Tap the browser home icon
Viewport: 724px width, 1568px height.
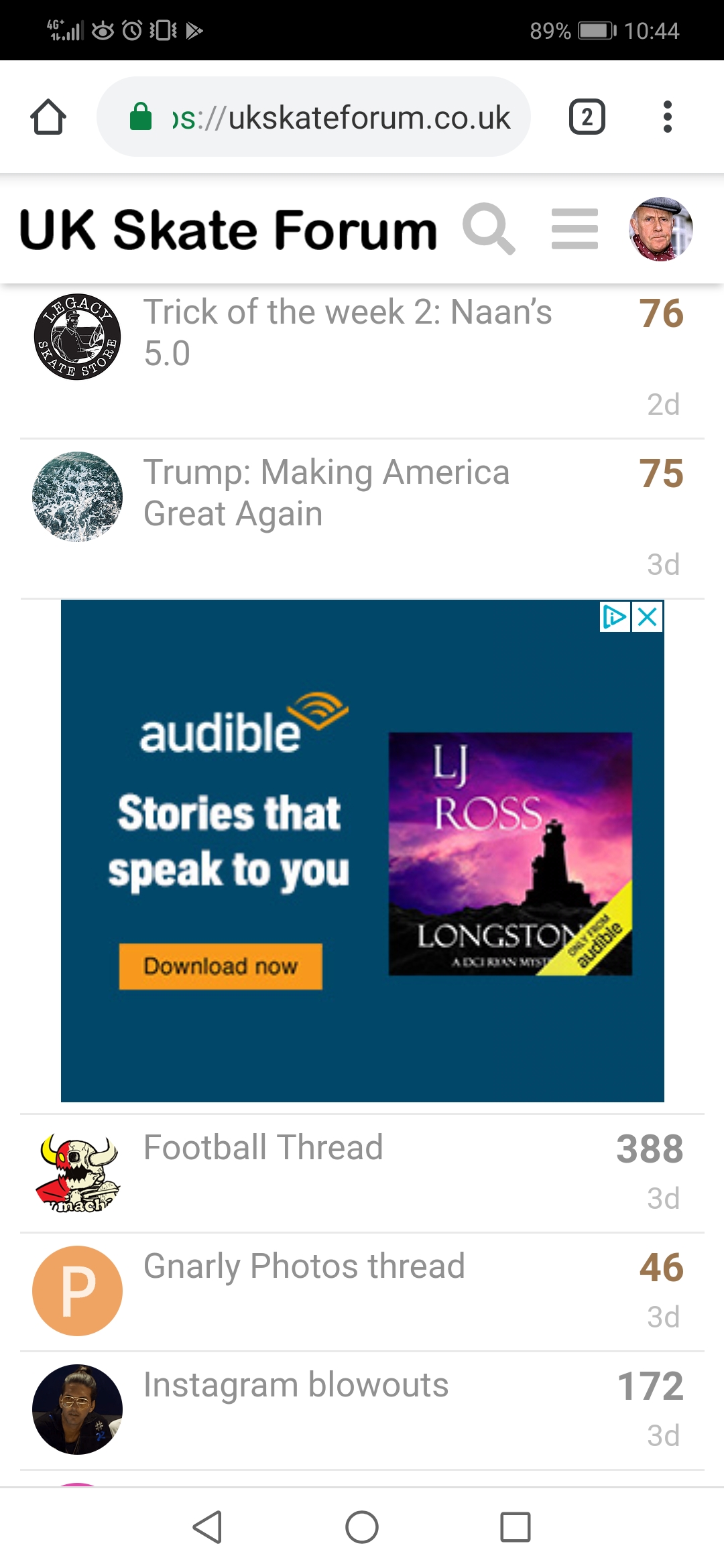[x=48, y=117]
